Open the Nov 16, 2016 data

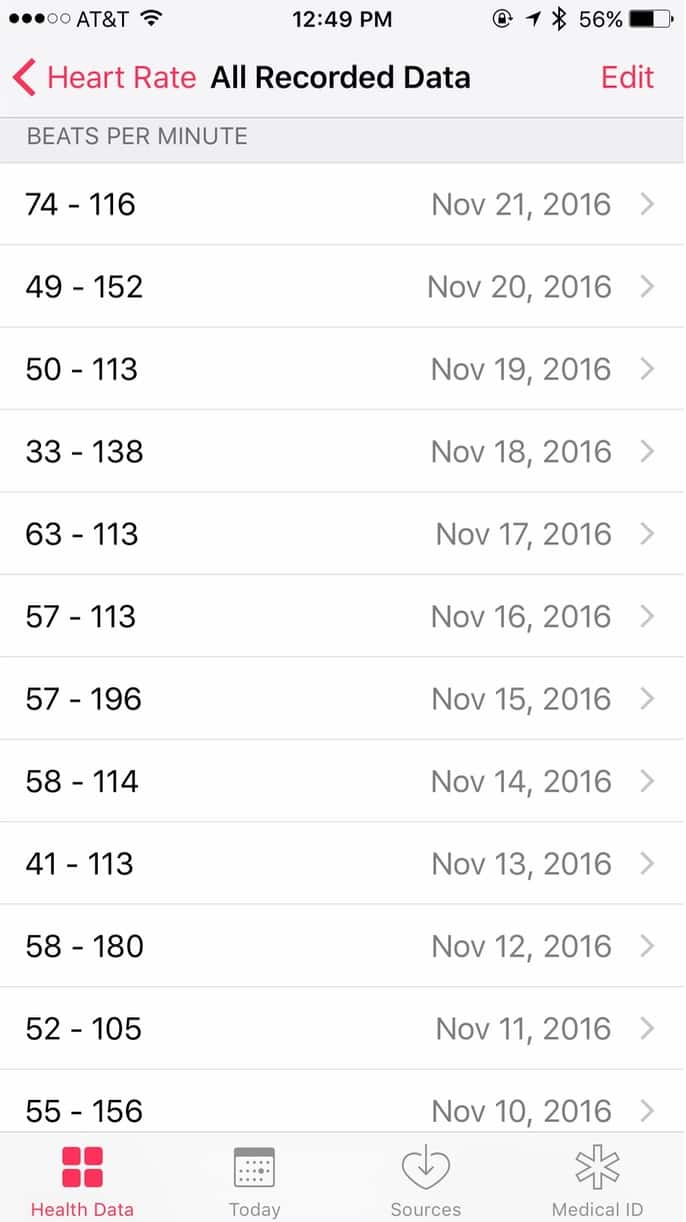click(342, 617)
